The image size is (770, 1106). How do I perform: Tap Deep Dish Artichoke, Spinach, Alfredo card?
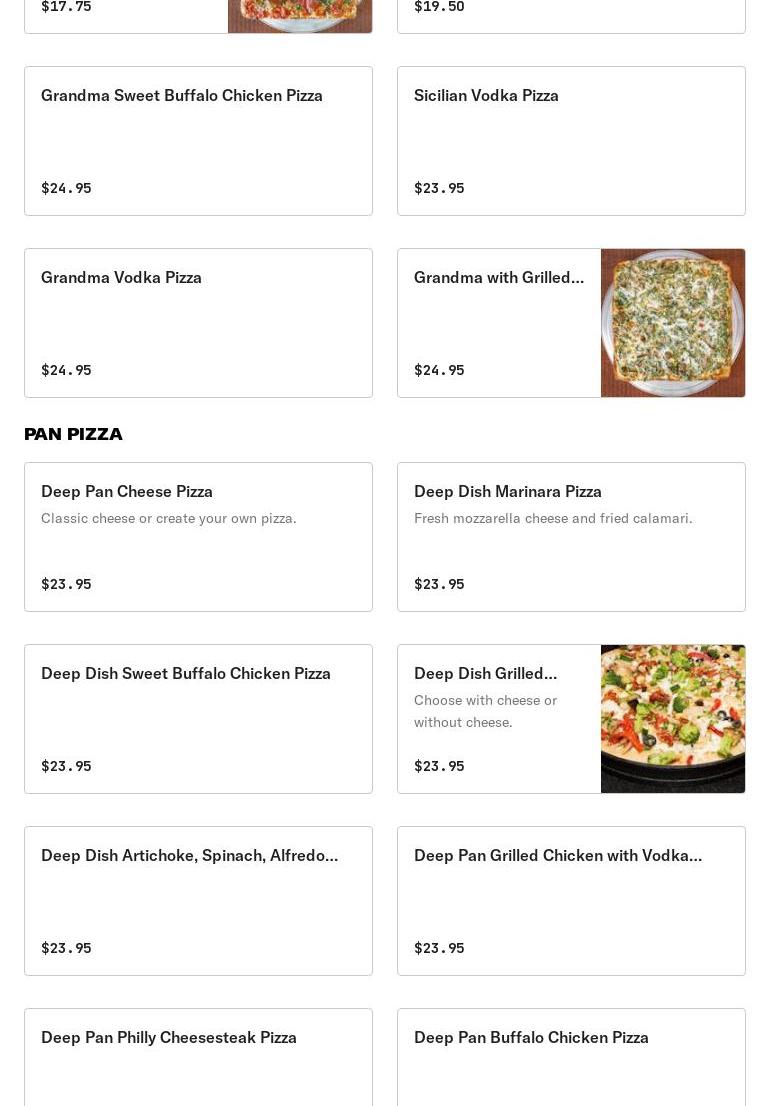point(198,901)
